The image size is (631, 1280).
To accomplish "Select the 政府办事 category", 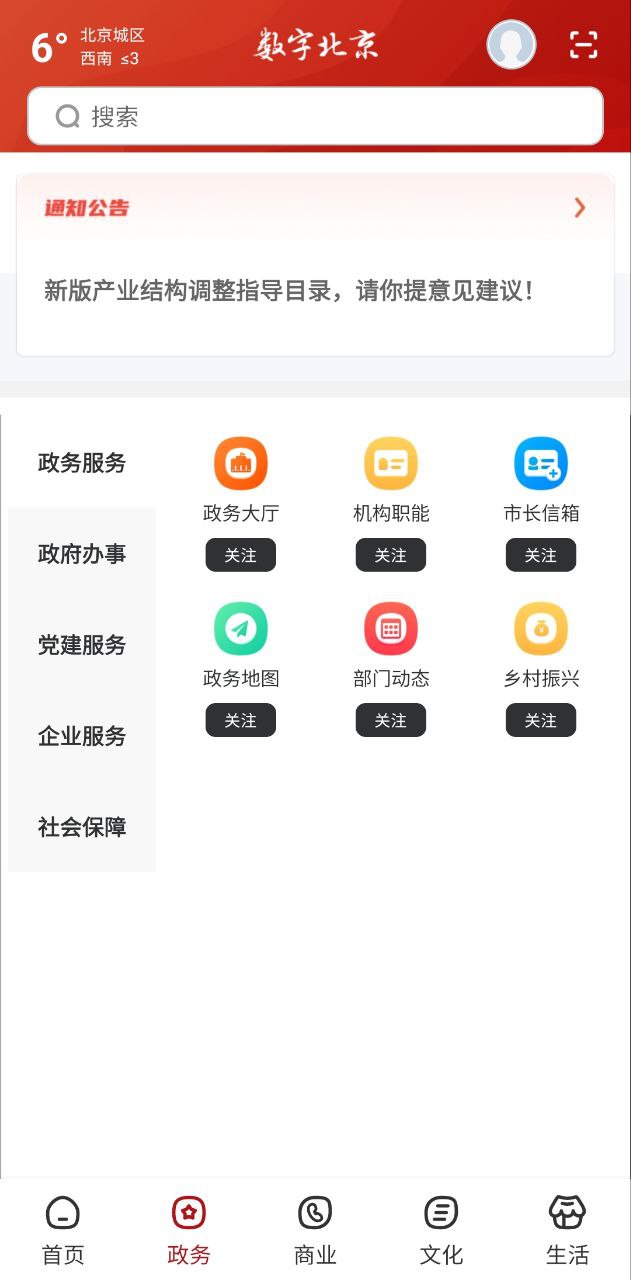I will [x=82, y=554].
